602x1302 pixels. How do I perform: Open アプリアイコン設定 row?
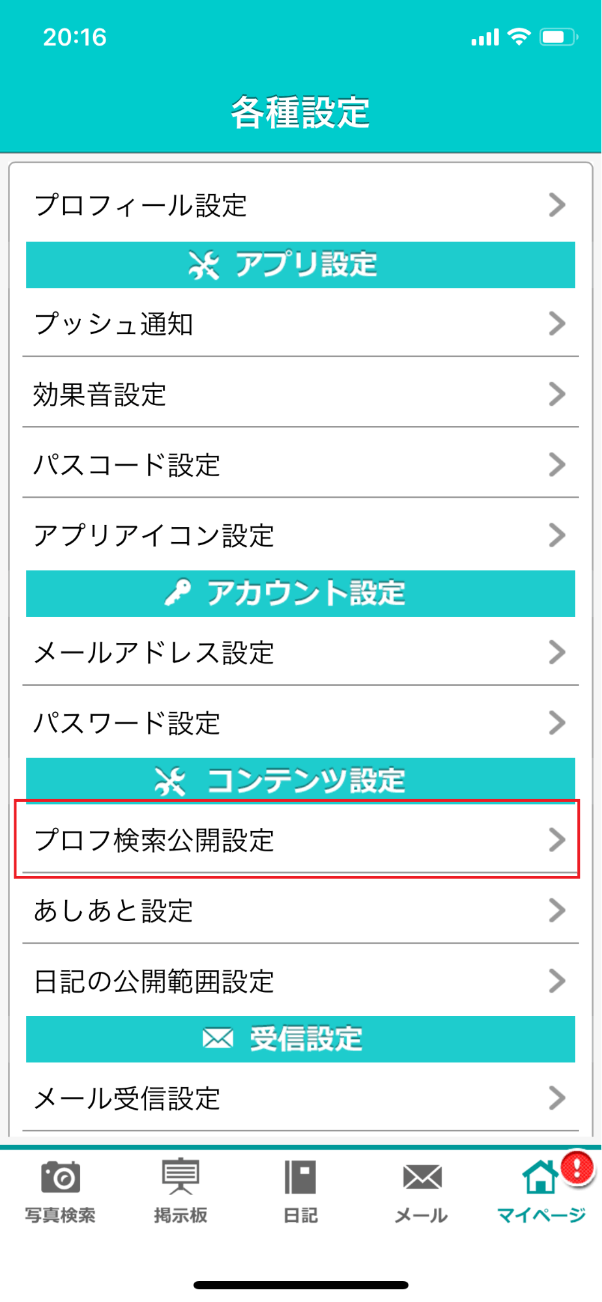point(300,535)
